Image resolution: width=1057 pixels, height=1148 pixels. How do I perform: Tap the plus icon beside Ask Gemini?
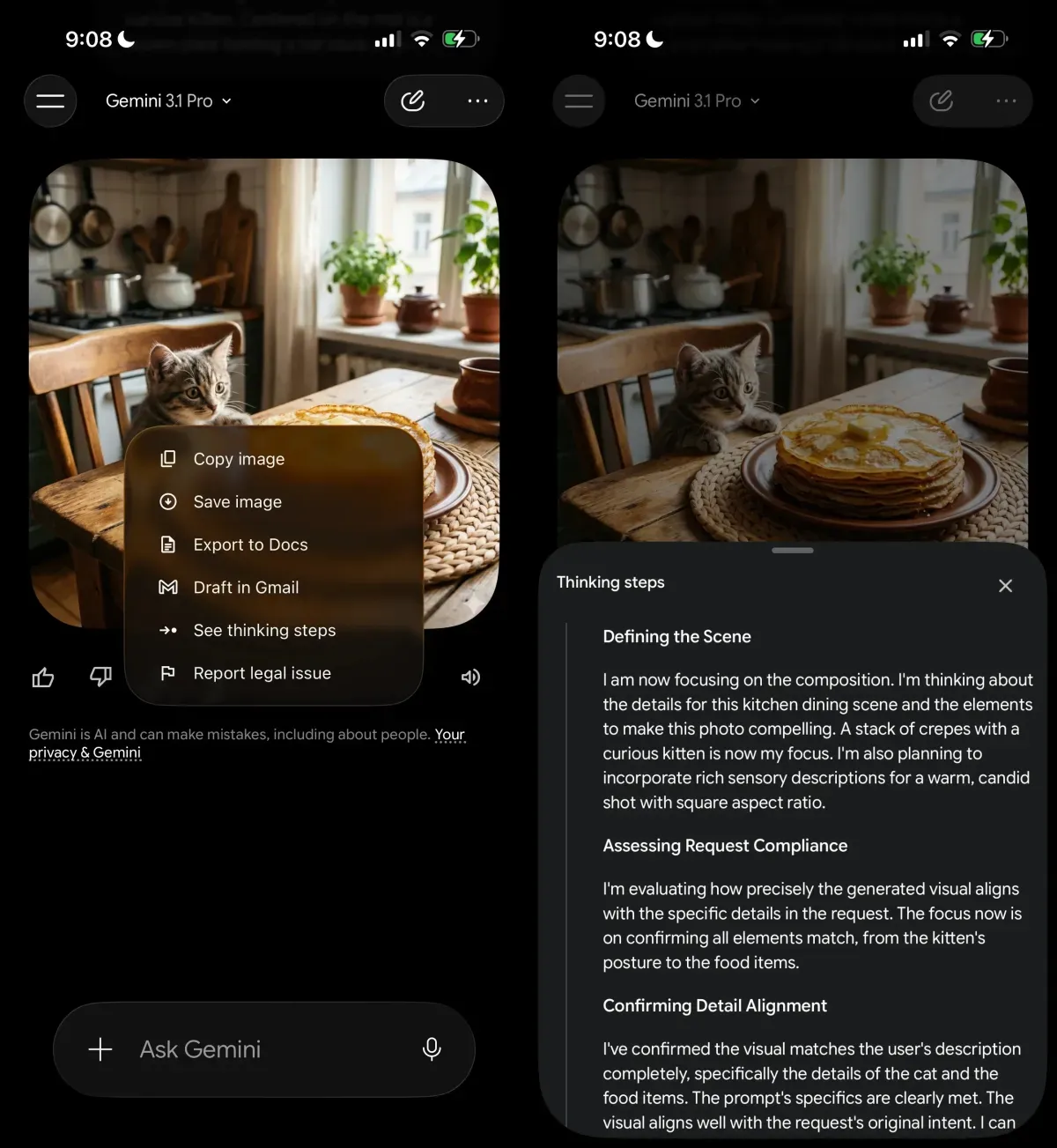pyautogui.click(x=100, y=1049)
